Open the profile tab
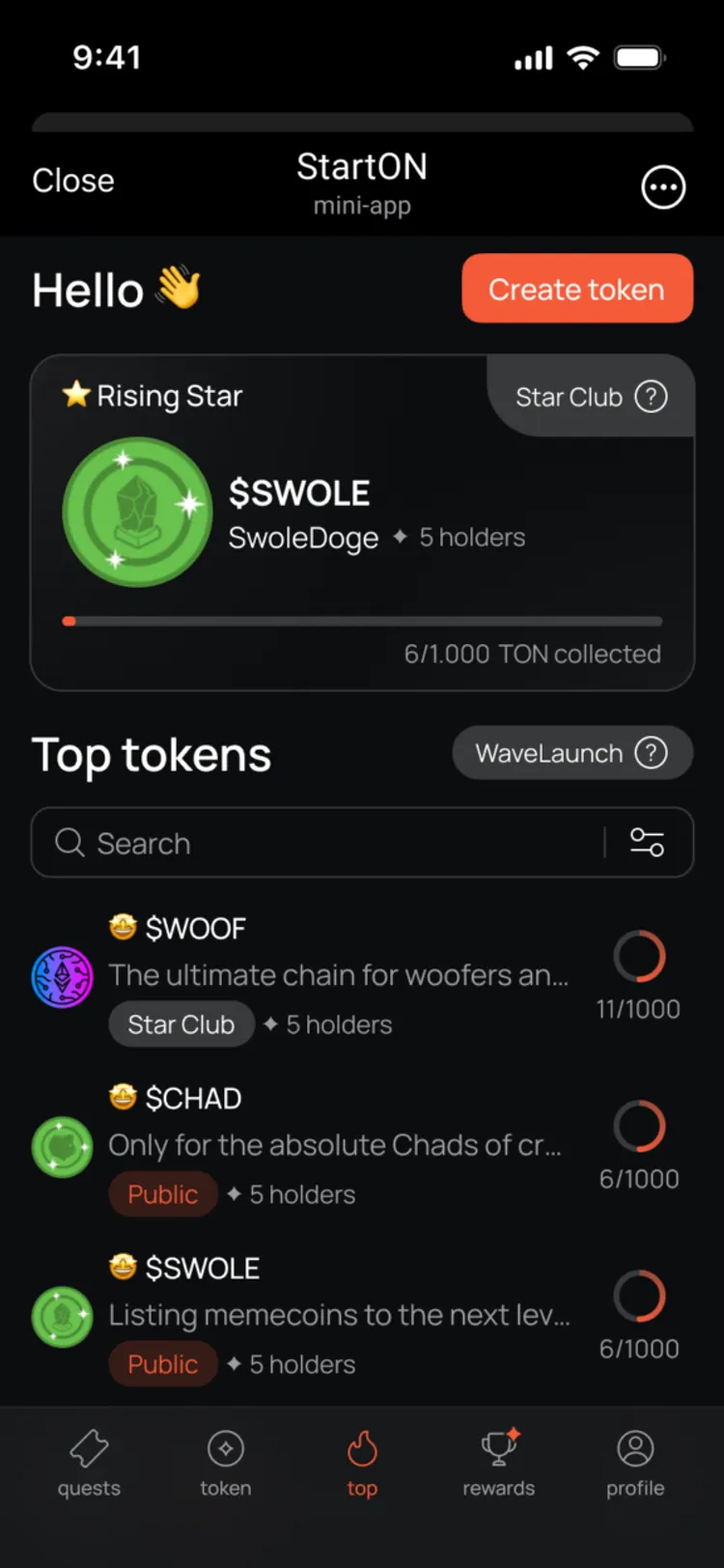724x1568 pixels. [x=635, y=1463]
